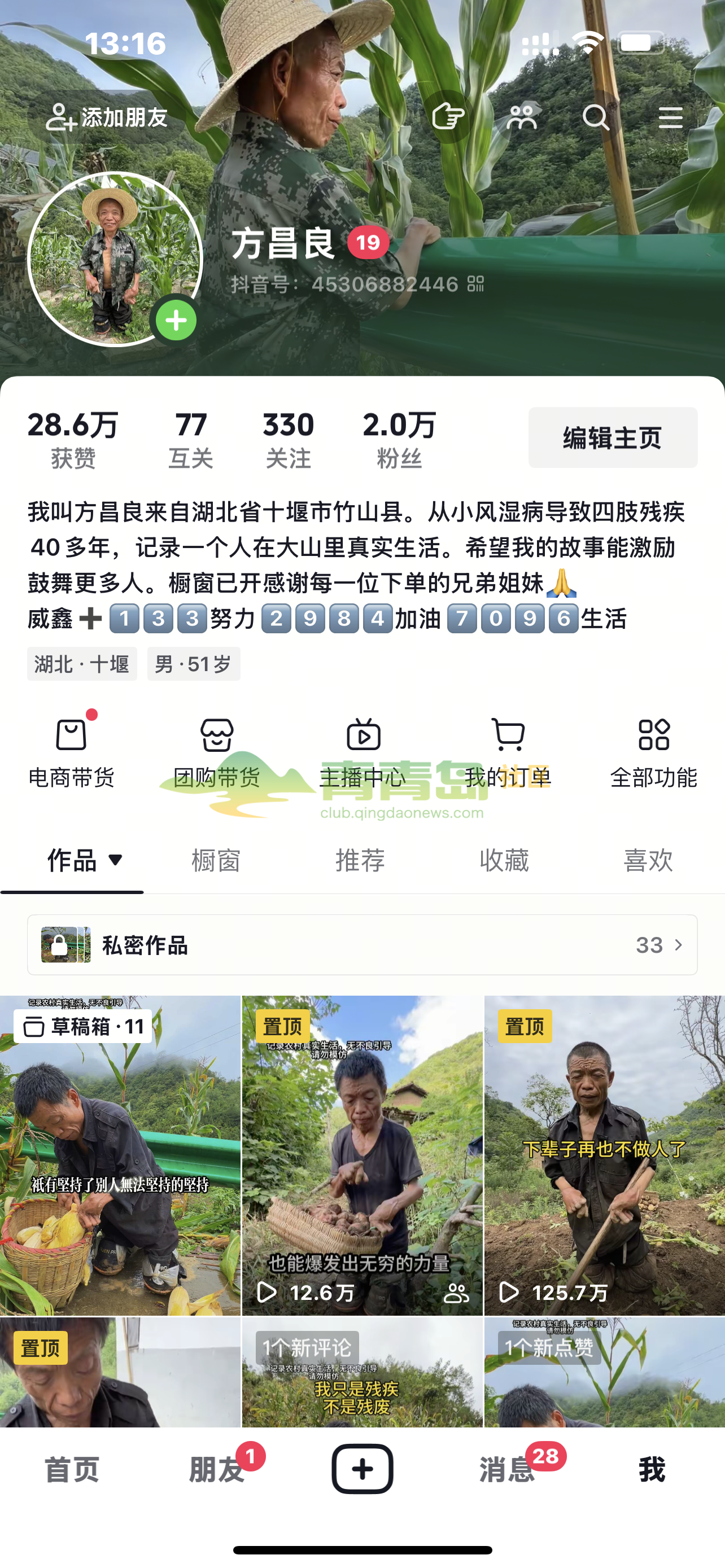Switch to the 橱窗 tab
Viewport: 725px width, 1568px height.
click(216, 860)
